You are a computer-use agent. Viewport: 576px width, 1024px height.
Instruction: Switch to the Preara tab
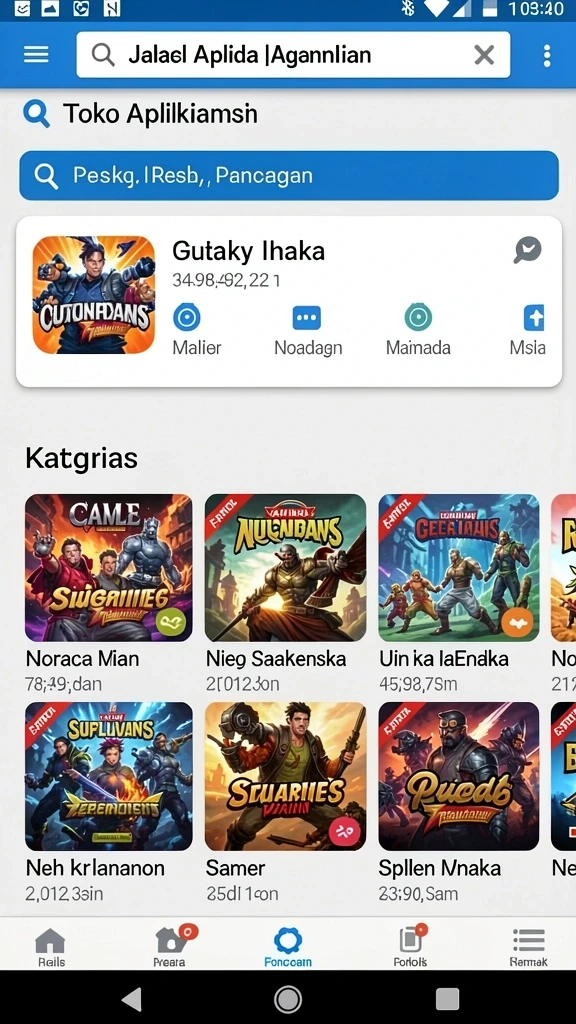[171, 946]
